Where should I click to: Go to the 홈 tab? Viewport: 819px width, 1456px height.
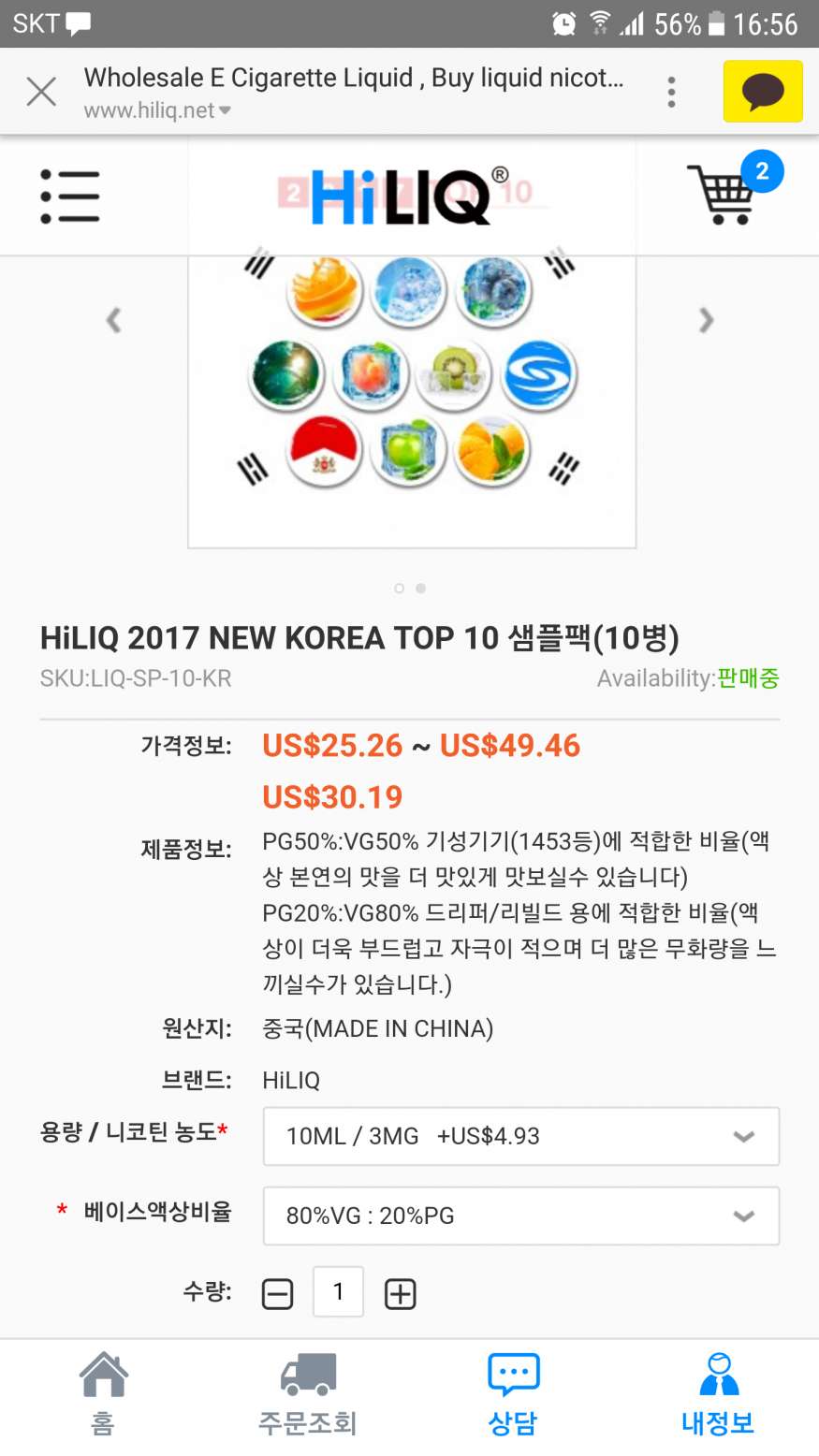(103, 1394)
